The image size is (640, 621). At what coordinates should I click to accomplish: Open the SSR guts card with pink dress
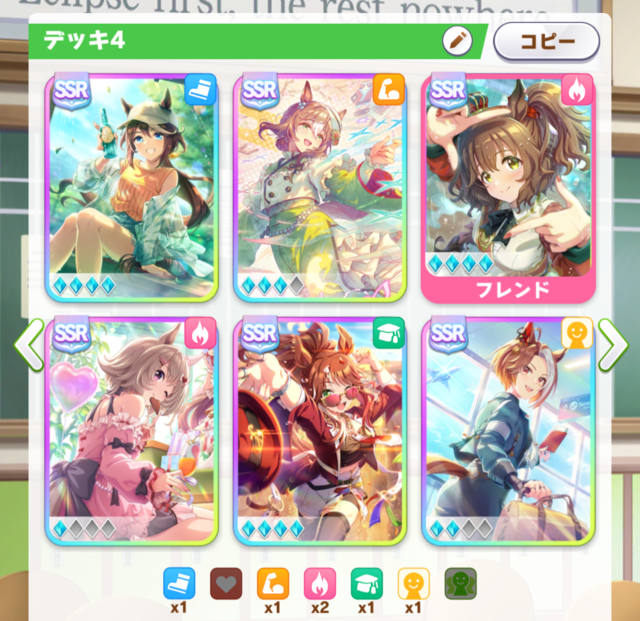132,432
